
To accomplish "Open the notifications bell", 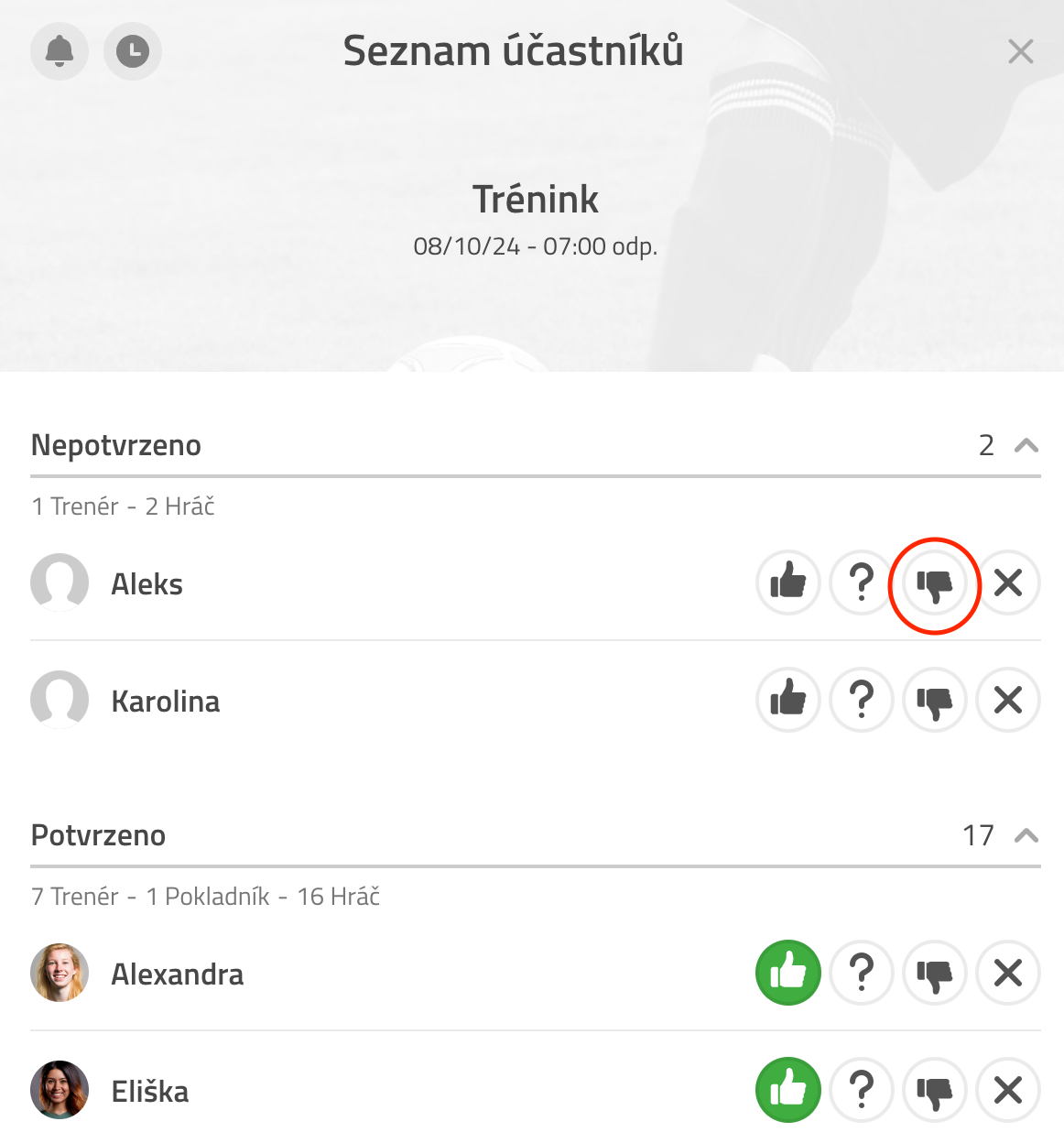I will 60,51.
